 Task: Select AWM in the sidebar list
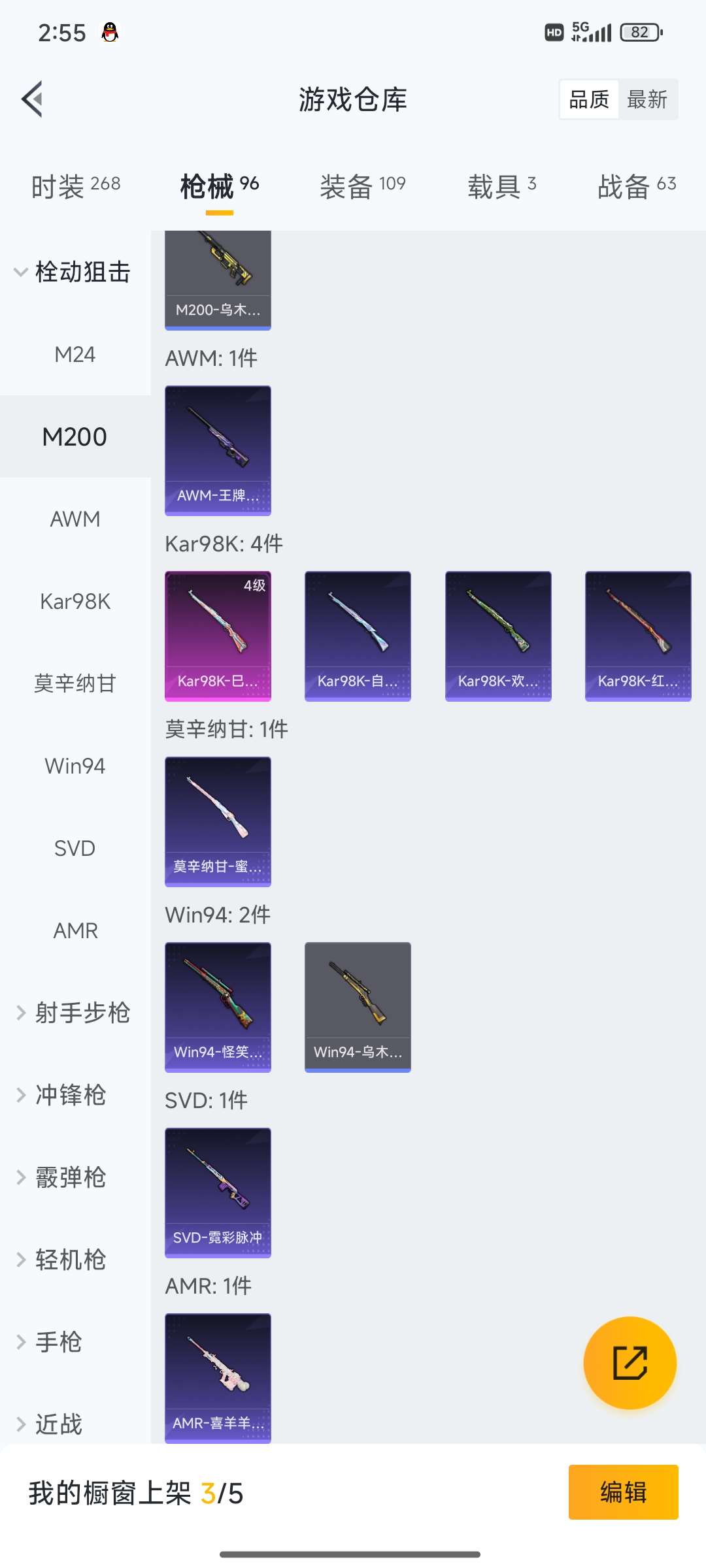coord(75,519)
